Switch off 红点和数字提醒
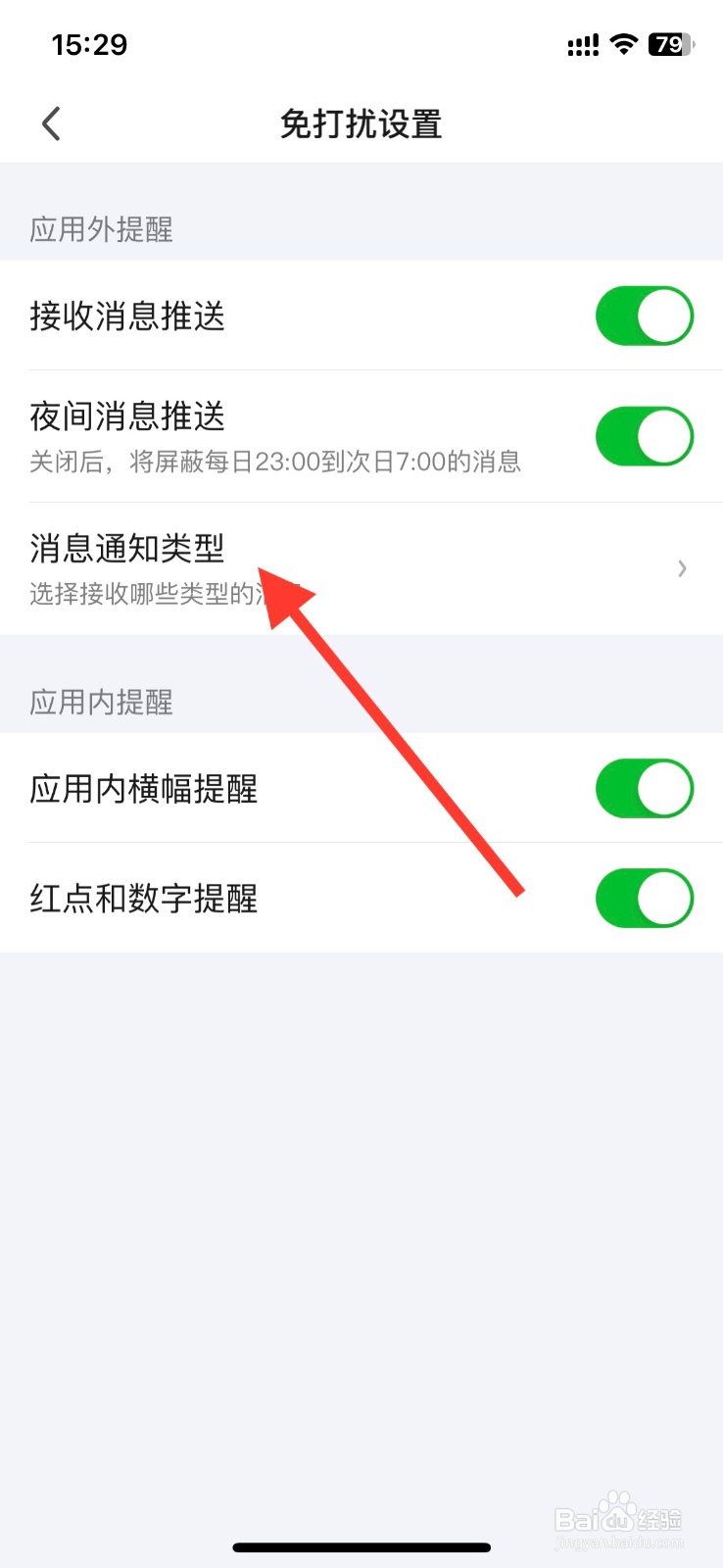The image size is (723, 1568). click(x=644, y=898)
